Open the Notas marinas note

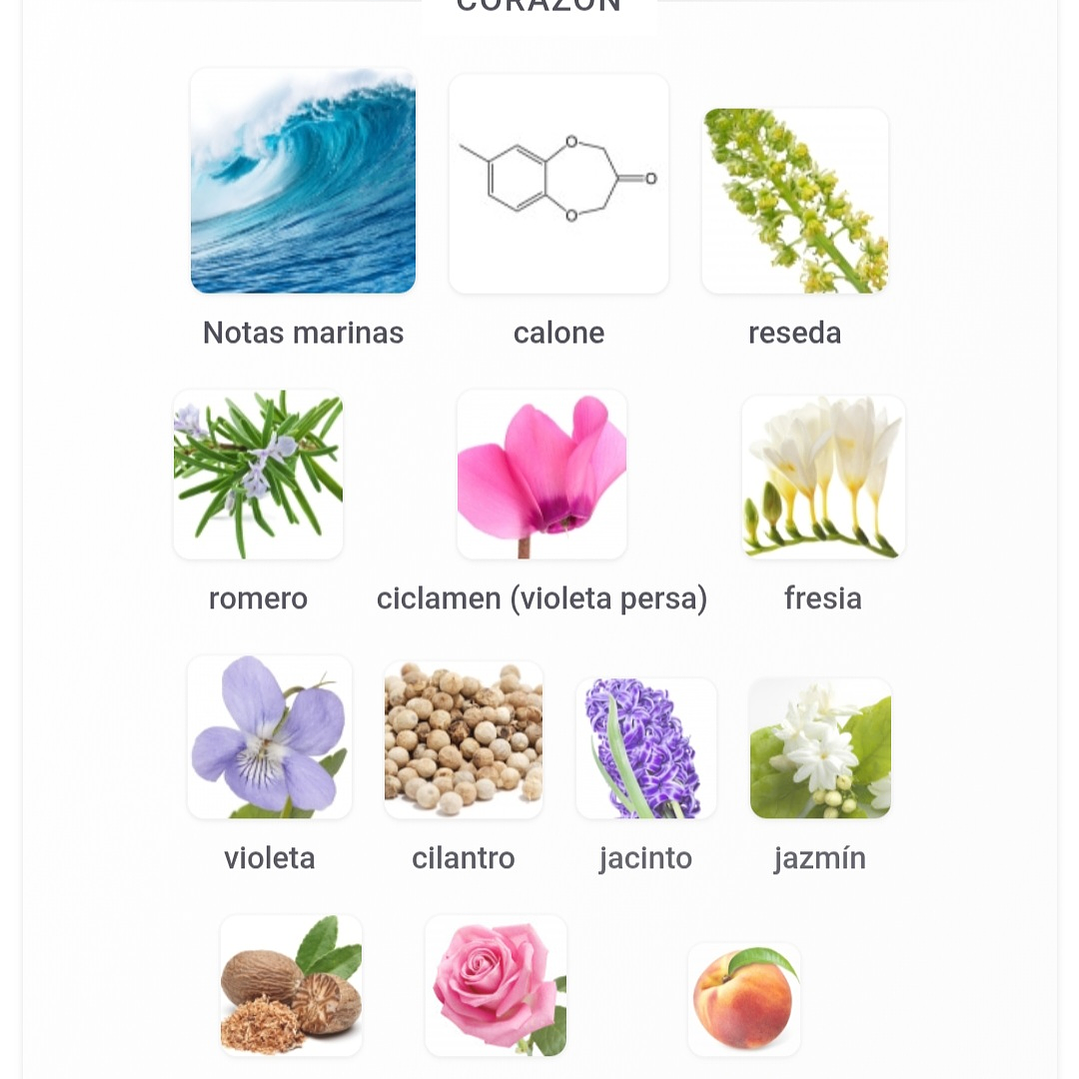click(303, 182)
